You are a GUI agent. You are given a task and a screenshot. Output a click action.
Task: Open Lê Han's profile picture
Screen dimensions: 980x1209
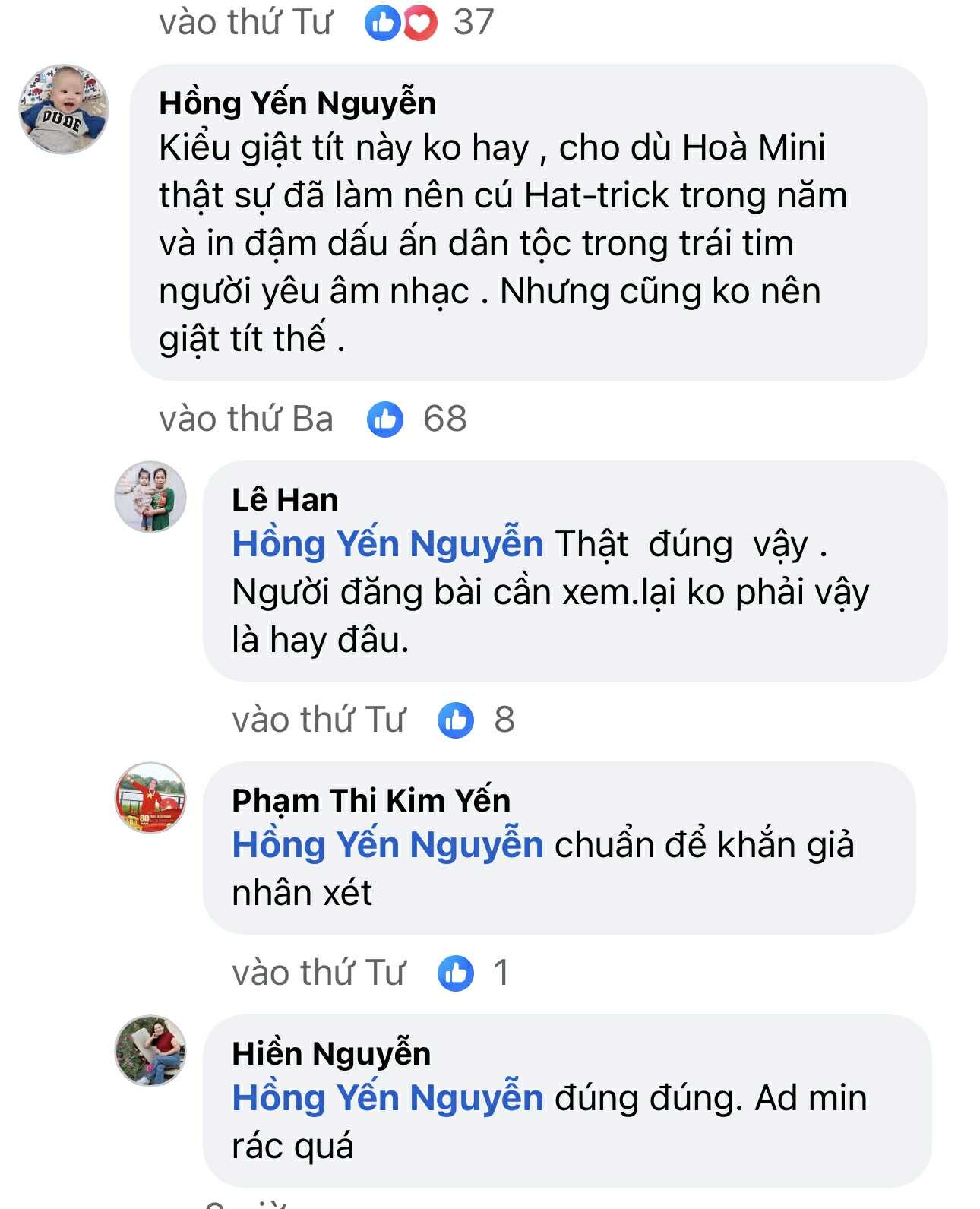tap(150, 496)
